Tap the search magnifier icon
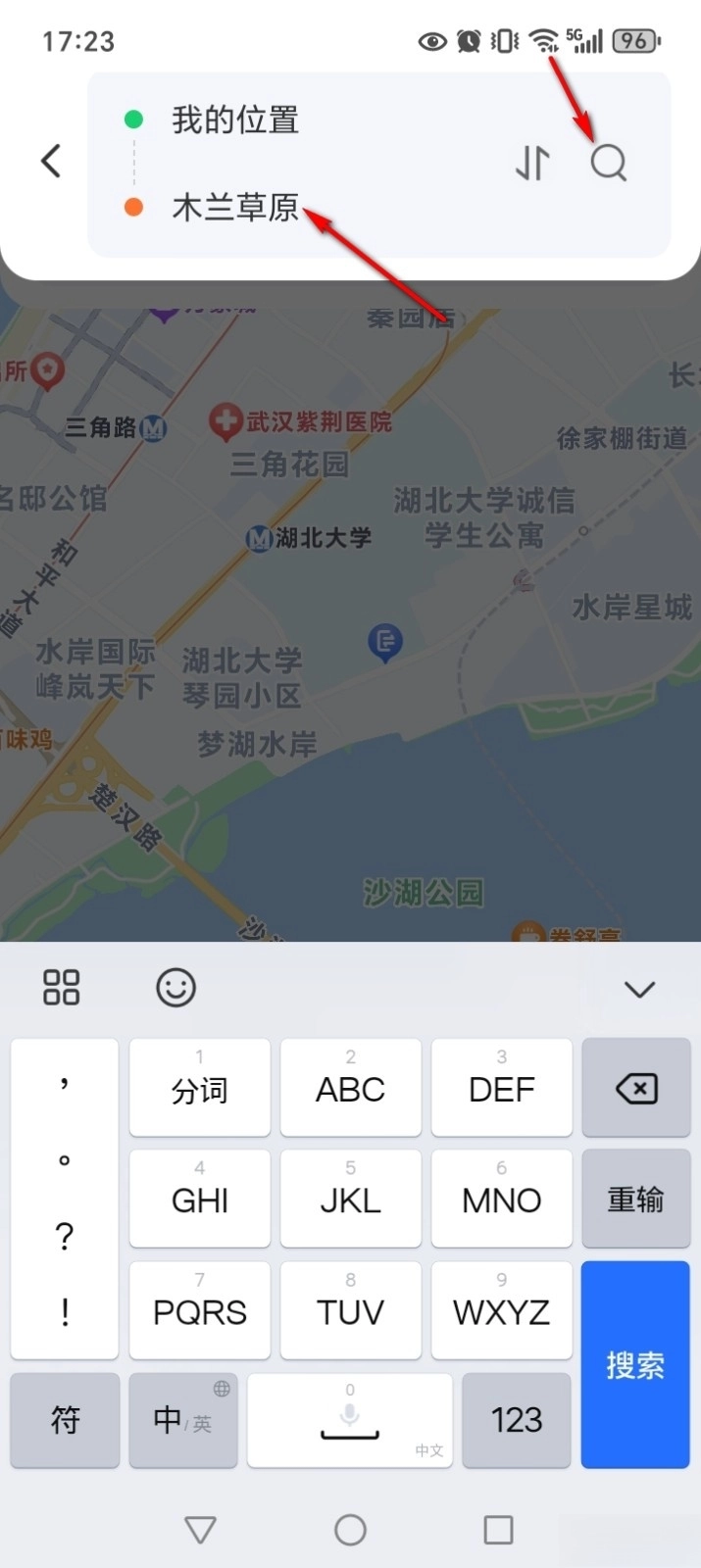The image size is (701, 1568). 609,163
